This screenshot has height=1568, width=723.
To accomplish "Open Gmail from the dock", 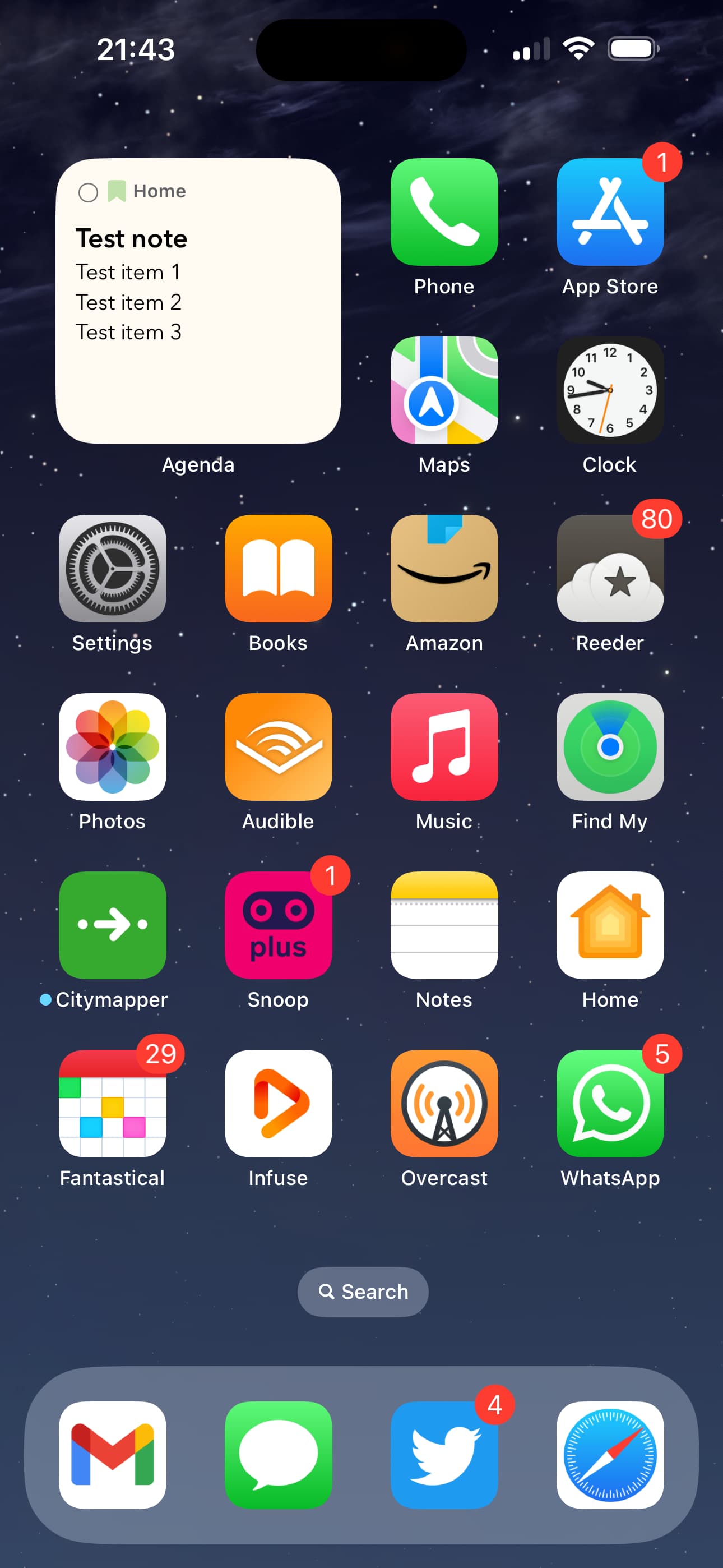I will coord(113,1455).
